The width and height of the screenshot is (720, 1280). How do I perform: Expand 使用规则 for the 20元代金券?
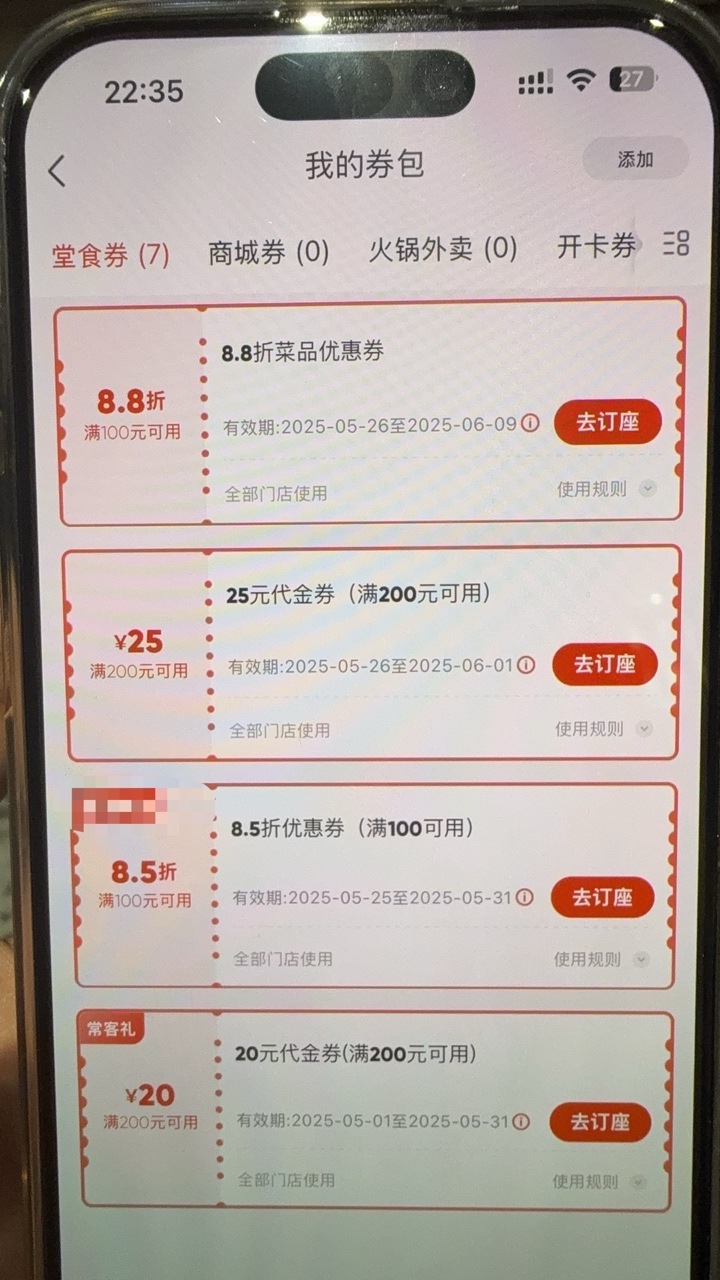click(x=599, y=1181)
